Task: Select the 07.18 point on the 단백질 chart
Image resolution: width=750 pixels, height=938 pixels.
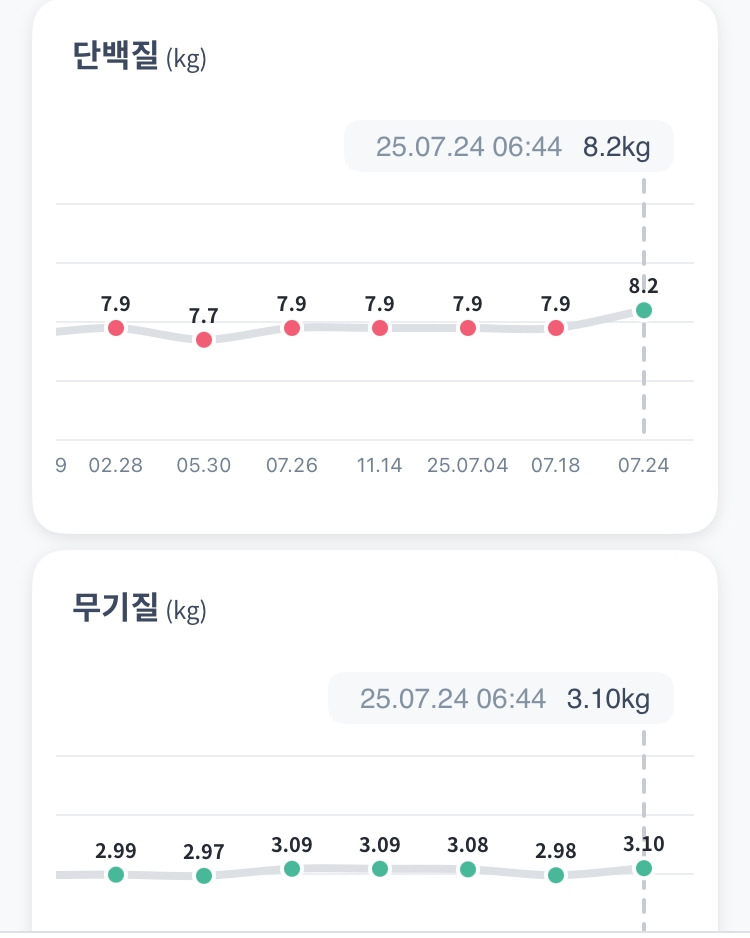Action: coord(556,328)
